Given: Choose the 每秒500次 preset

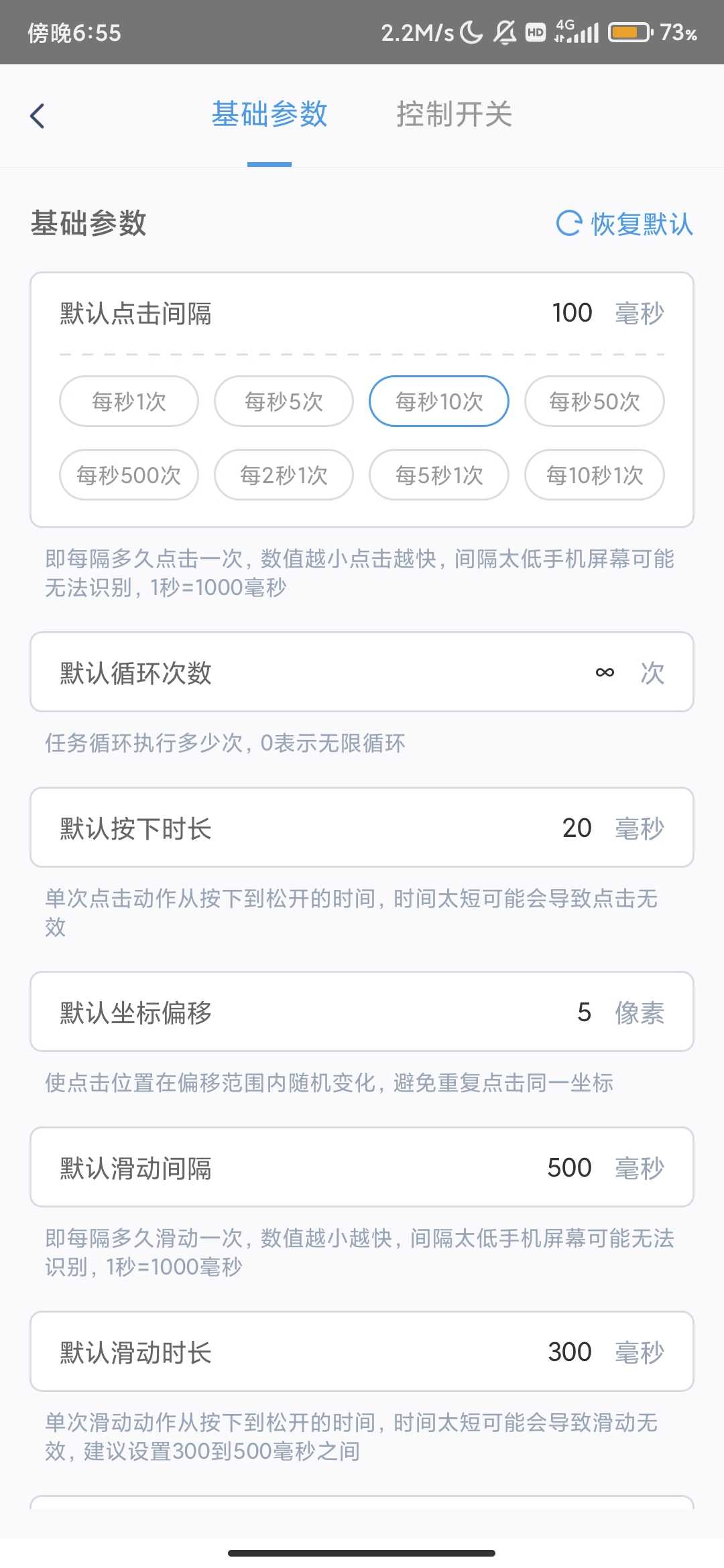Looking at the screenshot, I should pyautogui.click(x=129, y=475).
